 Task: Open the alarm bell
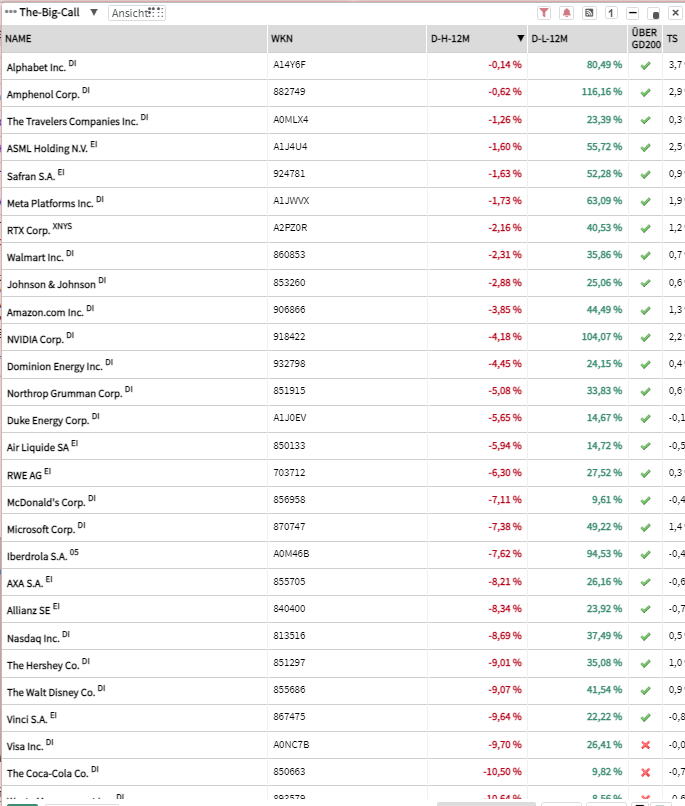coord(567,13)
